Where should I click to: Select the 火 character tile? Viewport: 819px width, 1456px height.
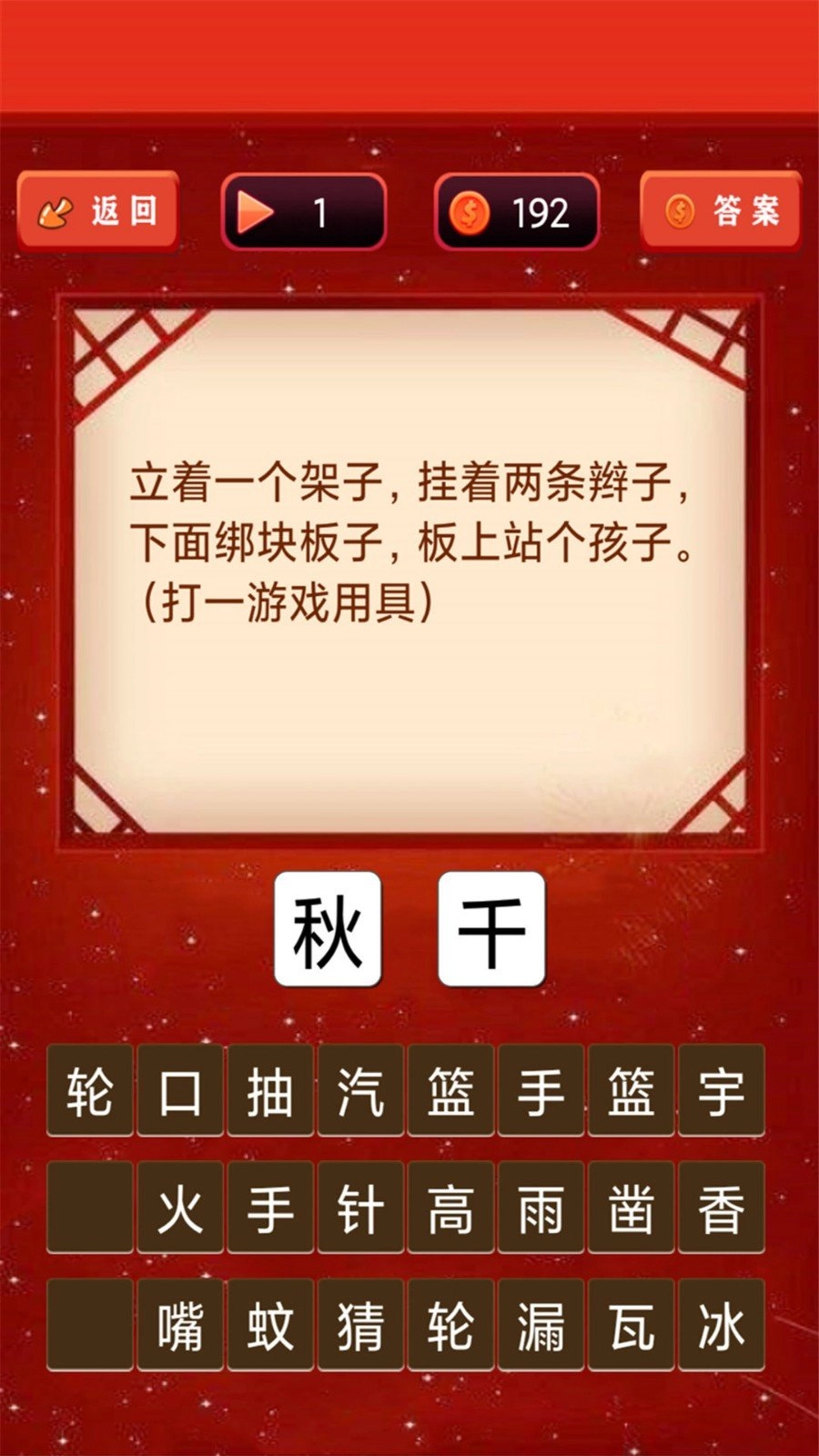[179, 1208]
